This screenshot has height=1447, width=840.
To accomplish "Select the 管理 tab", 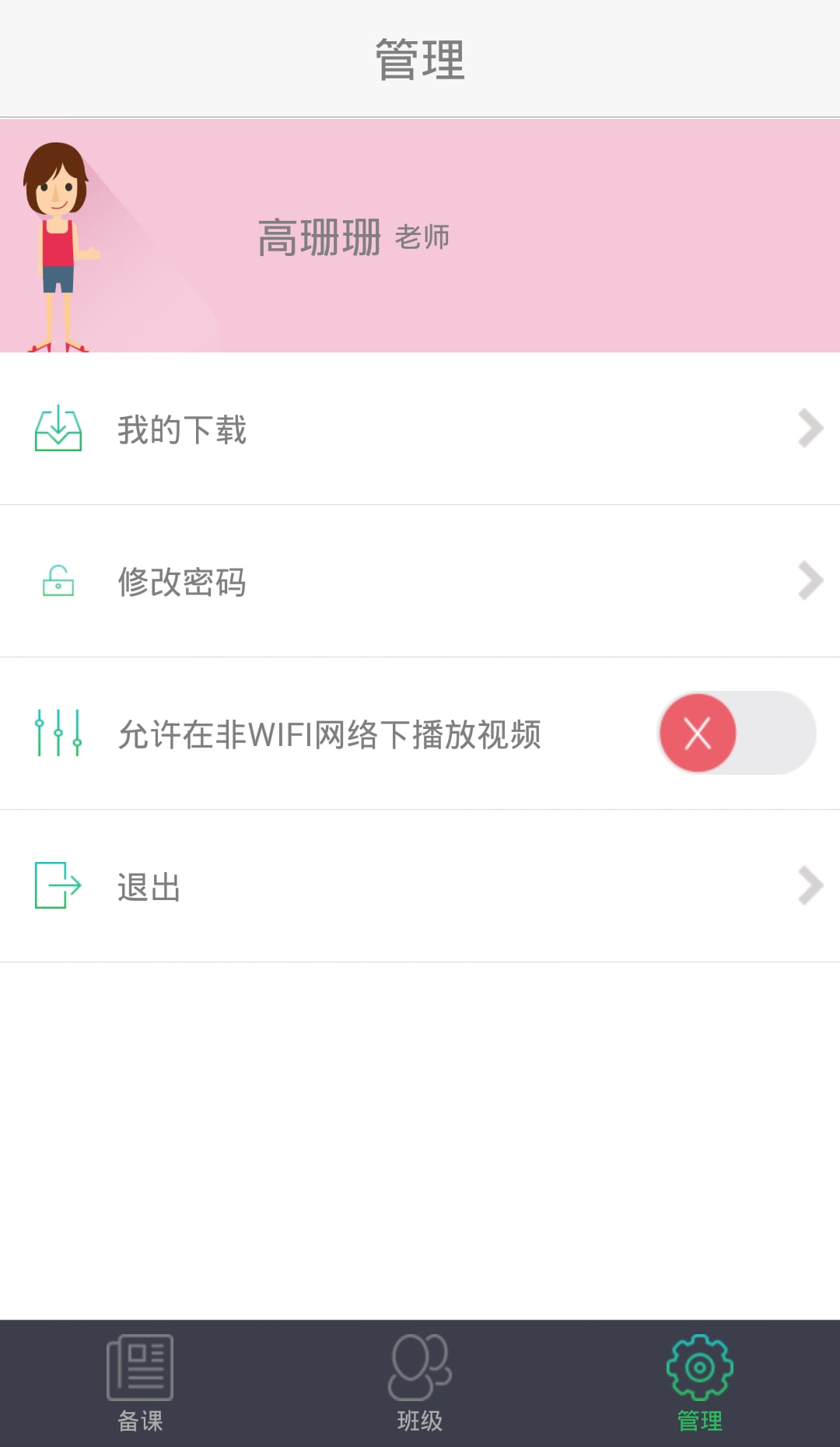I will click(700, 1383).
